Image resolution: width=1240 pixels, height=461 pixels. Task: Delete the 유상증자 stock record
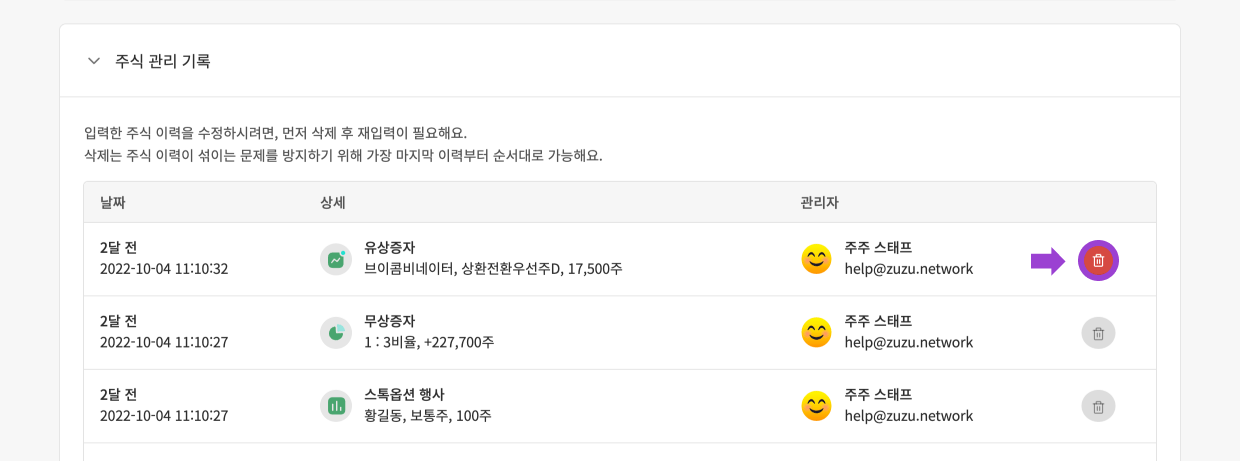(x=1098, y=261)
